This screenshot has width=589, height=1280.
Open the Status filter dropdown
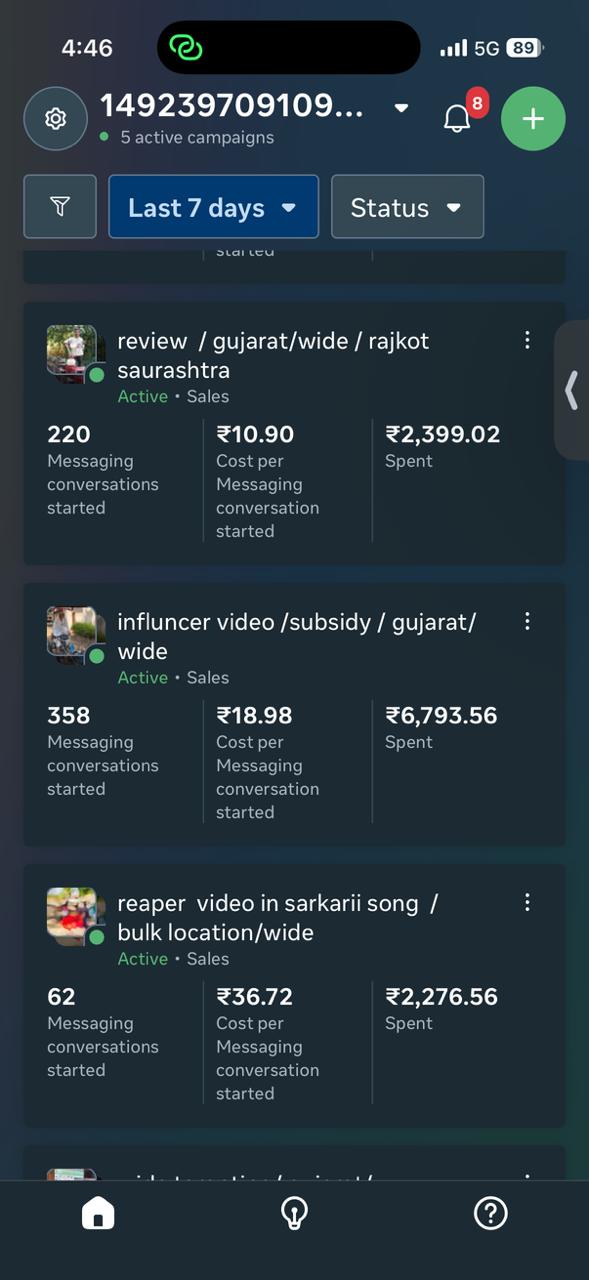point(407,207)
